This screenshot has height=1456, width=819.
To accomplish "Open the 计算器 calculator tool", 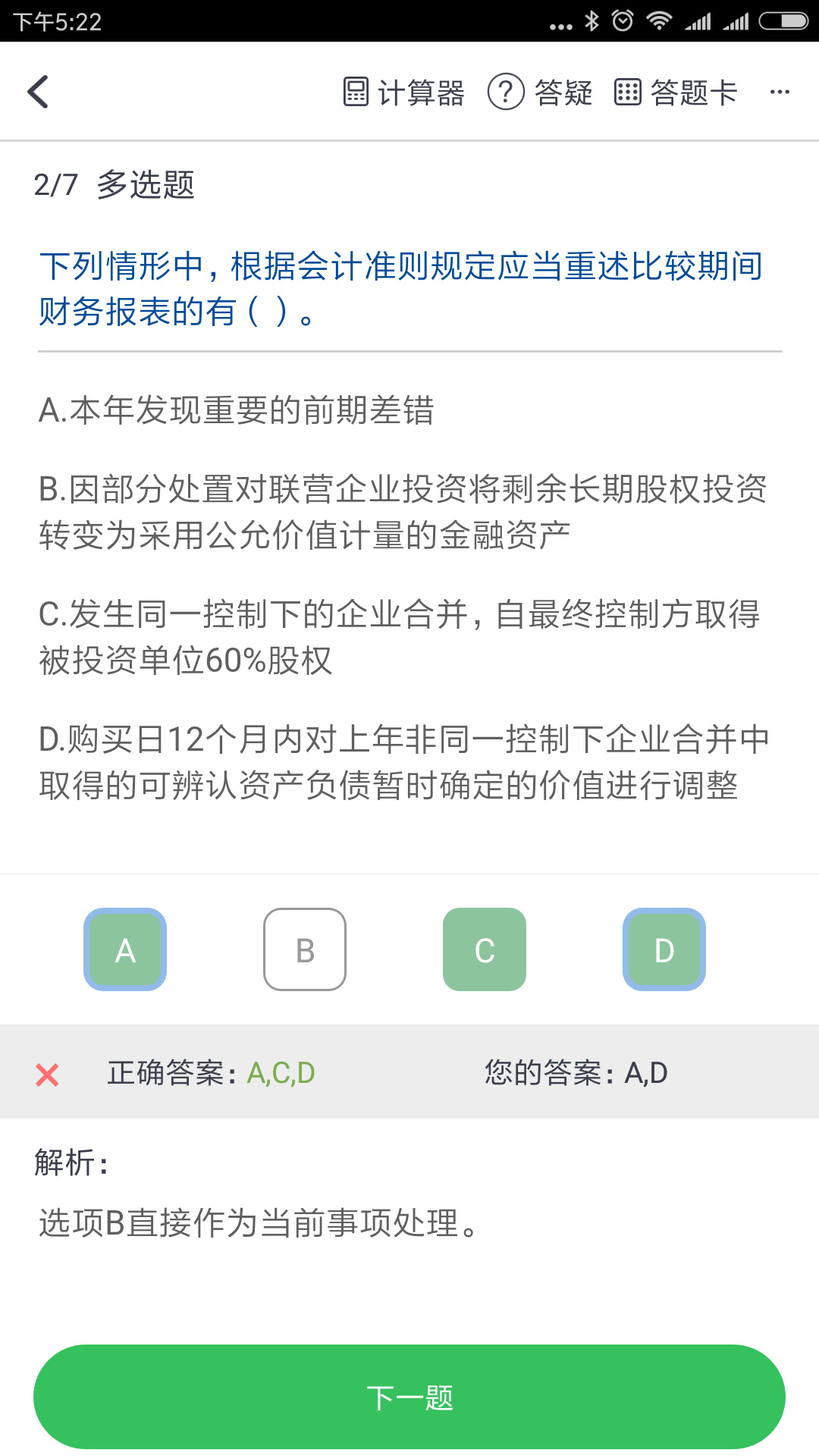I will coord(403,93).
